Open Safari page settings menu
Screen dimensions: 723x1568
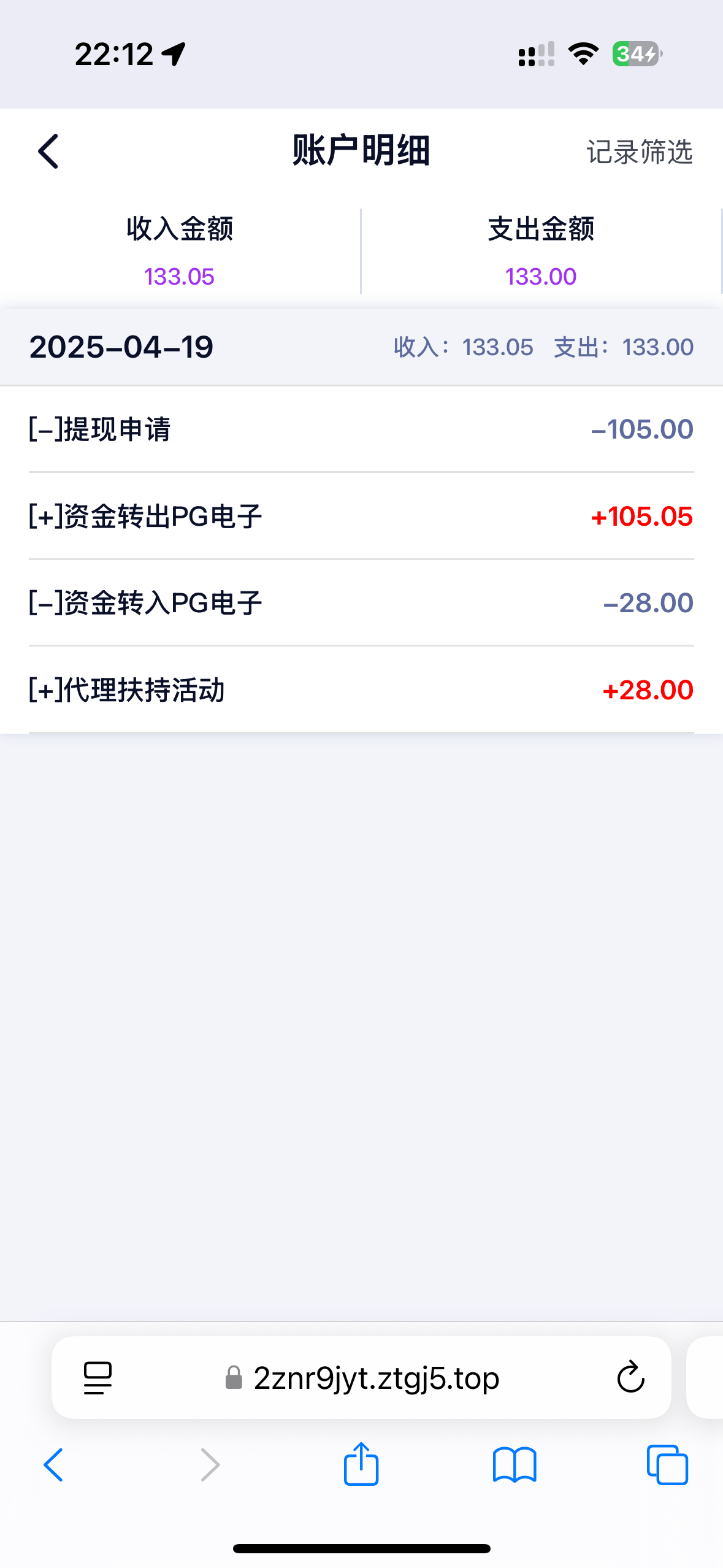click(x=98, y=1378)
